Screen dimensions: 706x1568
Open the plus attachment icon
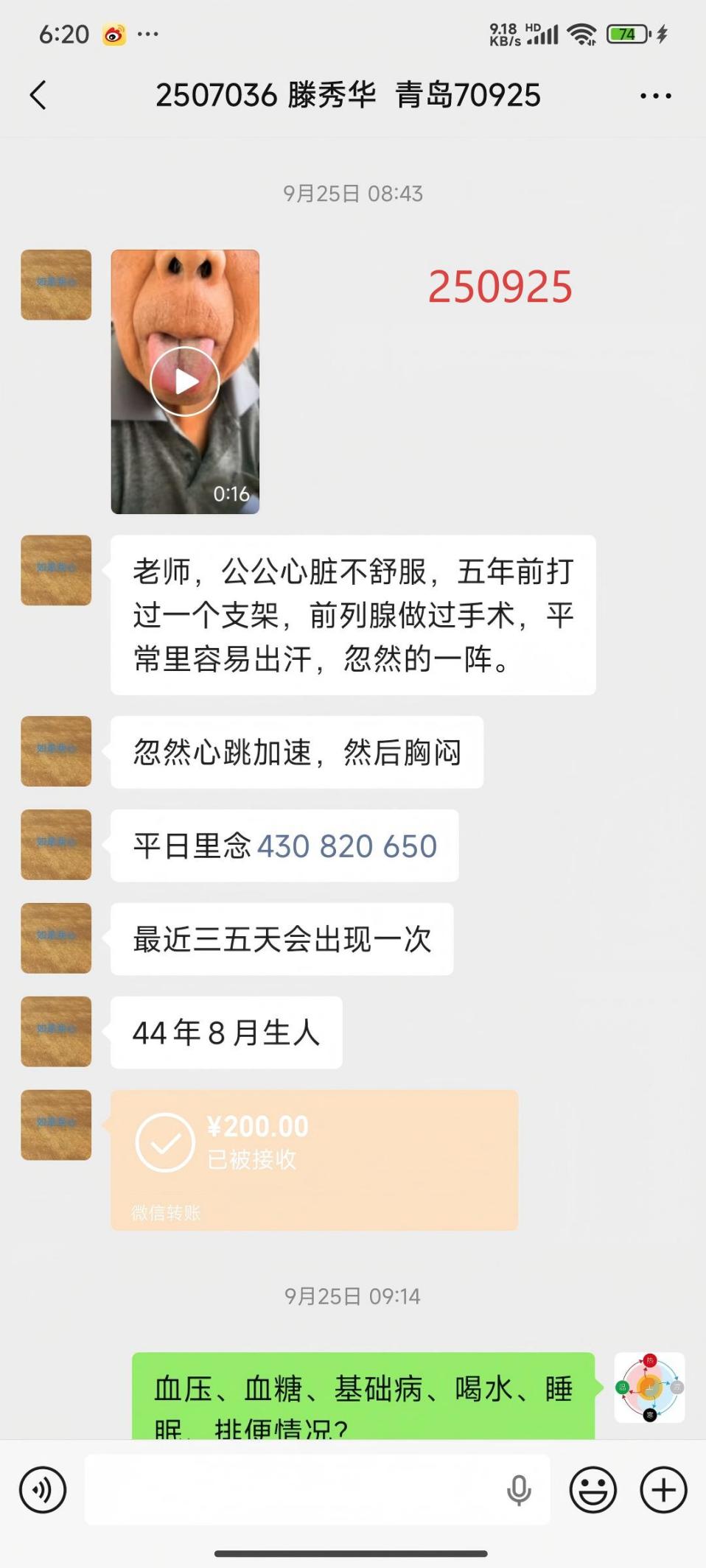pos(661,1489)
